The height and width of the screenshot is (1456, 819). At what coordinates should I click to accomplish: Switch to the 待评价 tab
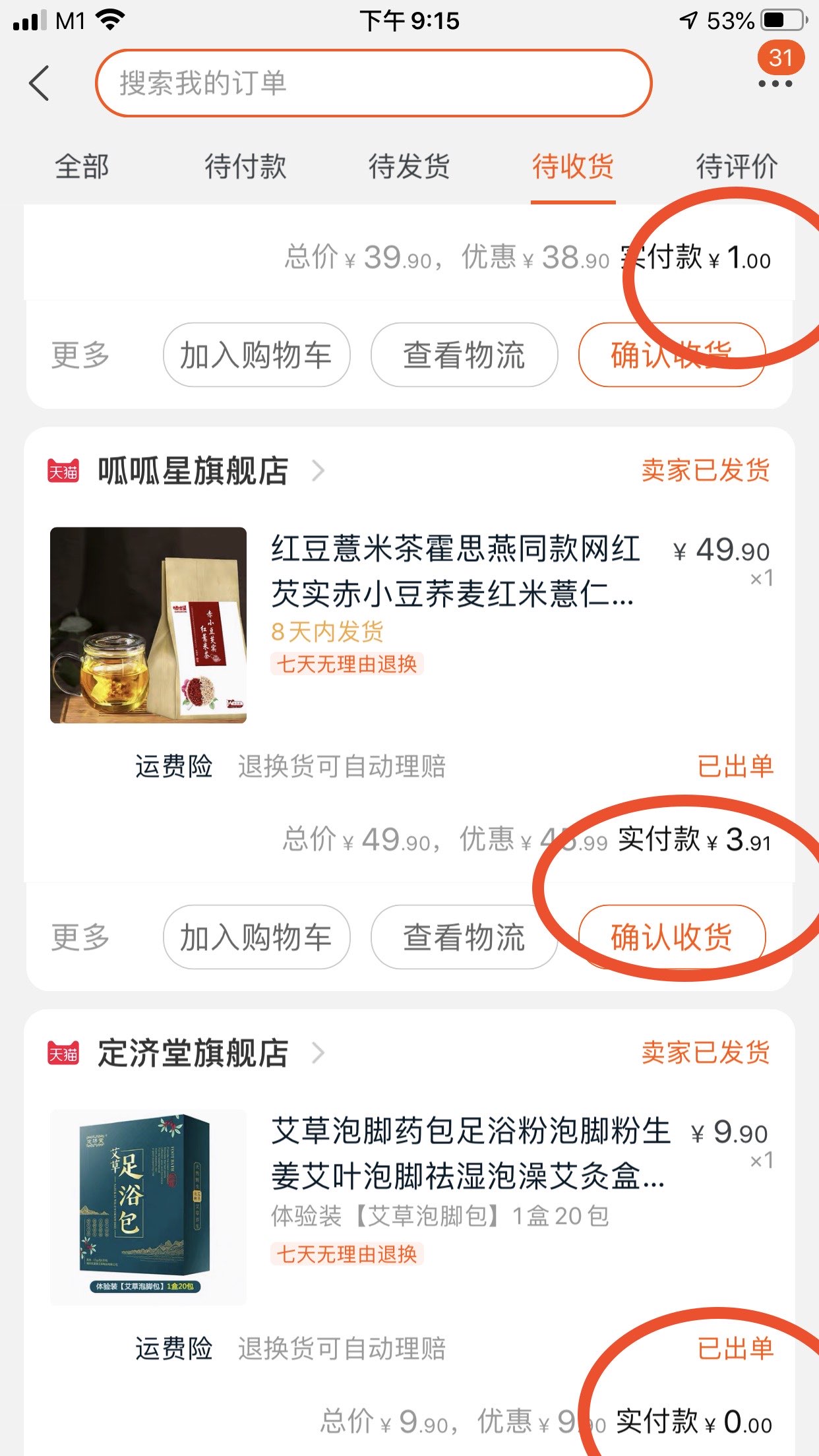point(737,166)
